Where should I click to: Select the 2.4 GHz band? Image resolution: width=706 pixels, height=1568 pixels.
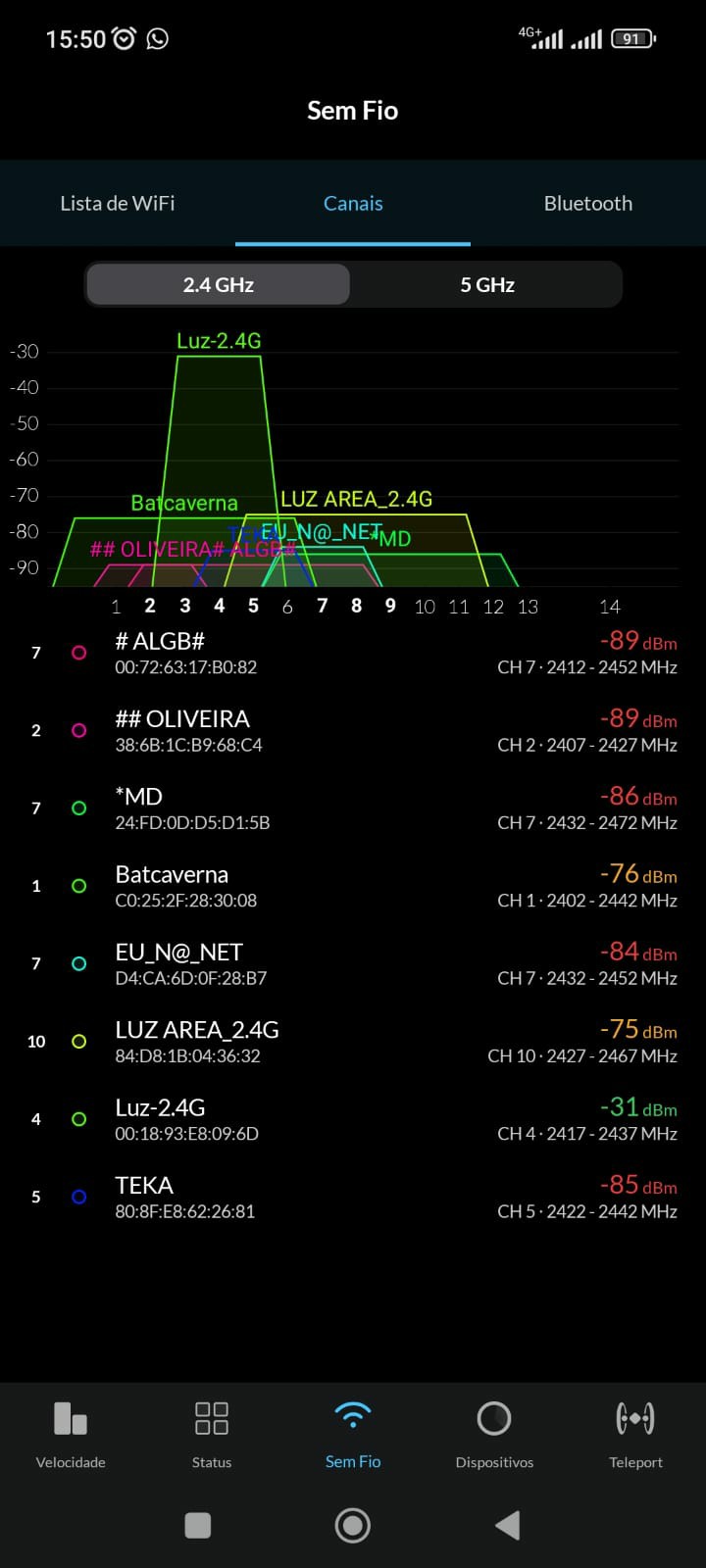(x=218, y=285)
